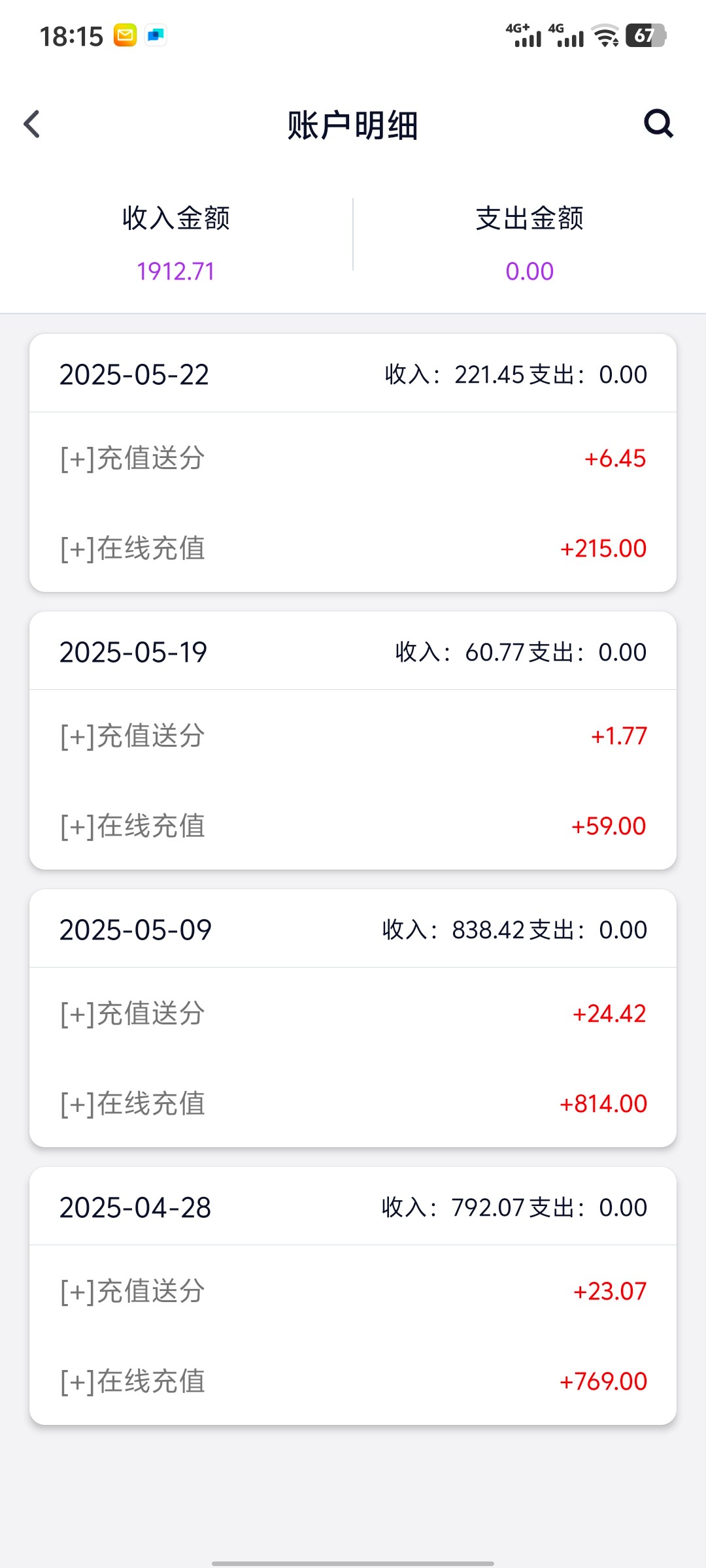
Task: Expand the [+]在线充值 entry of +59.00
Action: pos(353,826)
